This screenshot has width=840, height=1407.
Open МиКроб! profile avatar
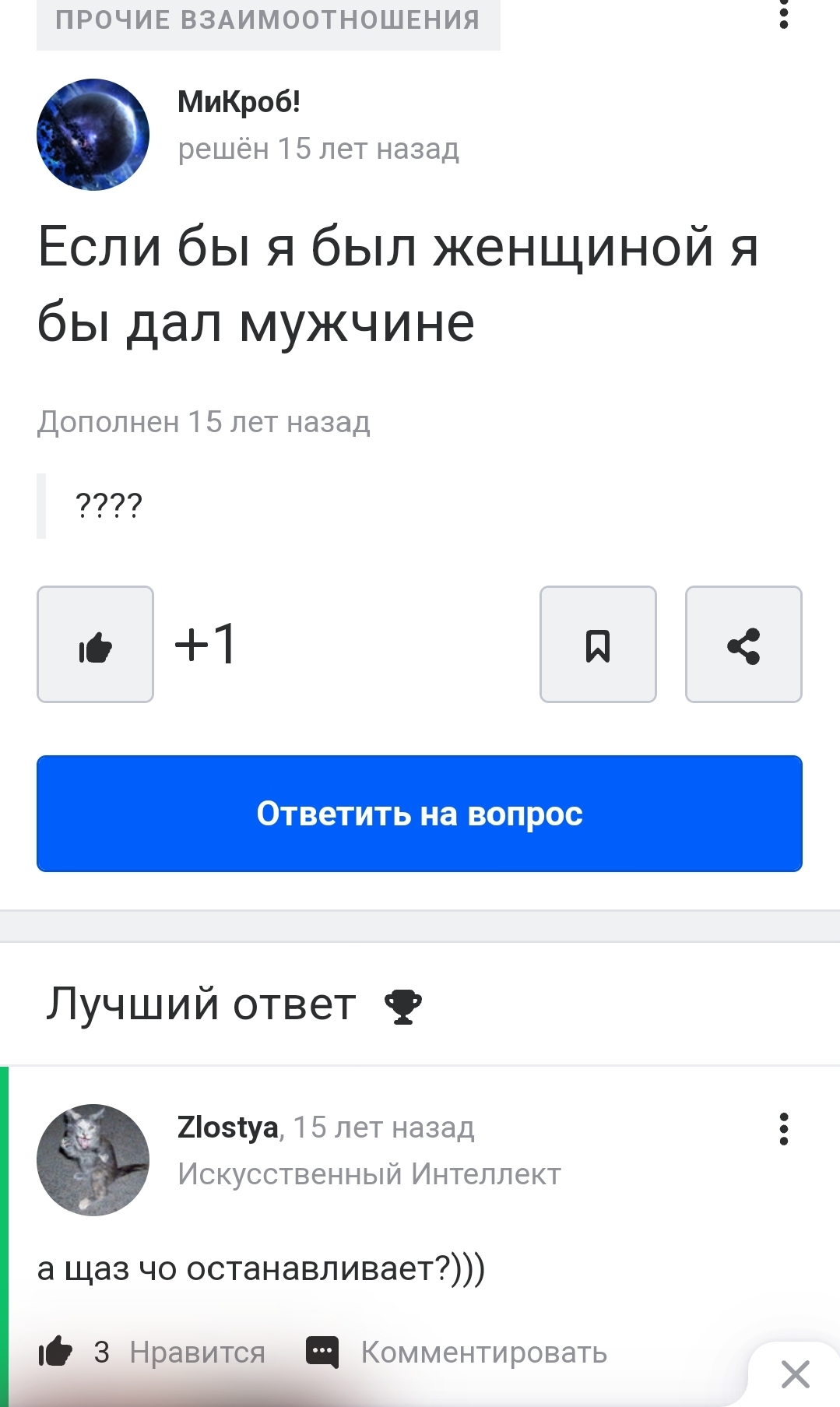(x=93, y=135)
